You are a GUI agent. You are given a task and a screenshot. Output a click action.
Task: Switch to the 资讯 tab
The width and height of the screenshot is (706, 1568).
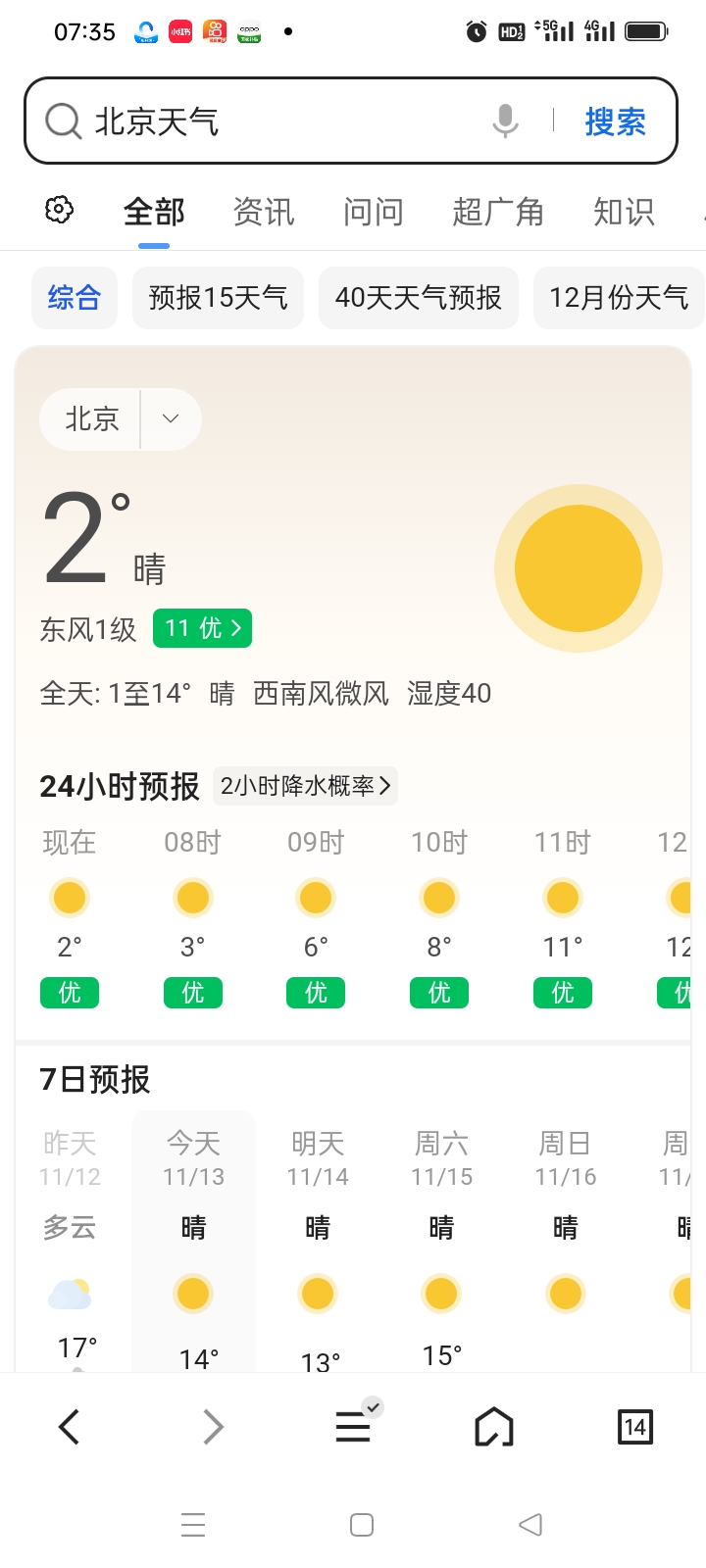click(x=263, y=211)
